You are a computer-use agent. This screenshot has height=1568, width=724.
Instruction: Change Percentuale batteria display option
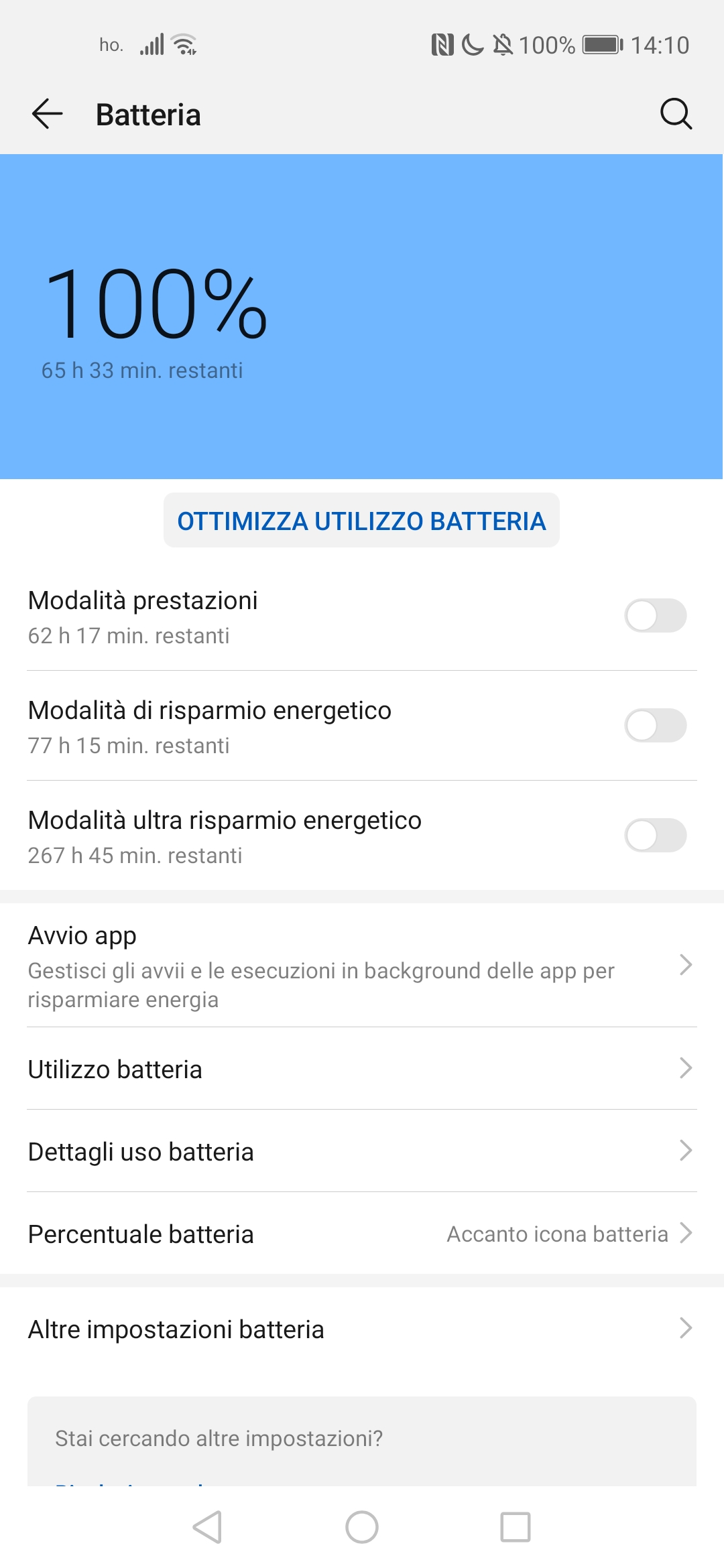362,1234
